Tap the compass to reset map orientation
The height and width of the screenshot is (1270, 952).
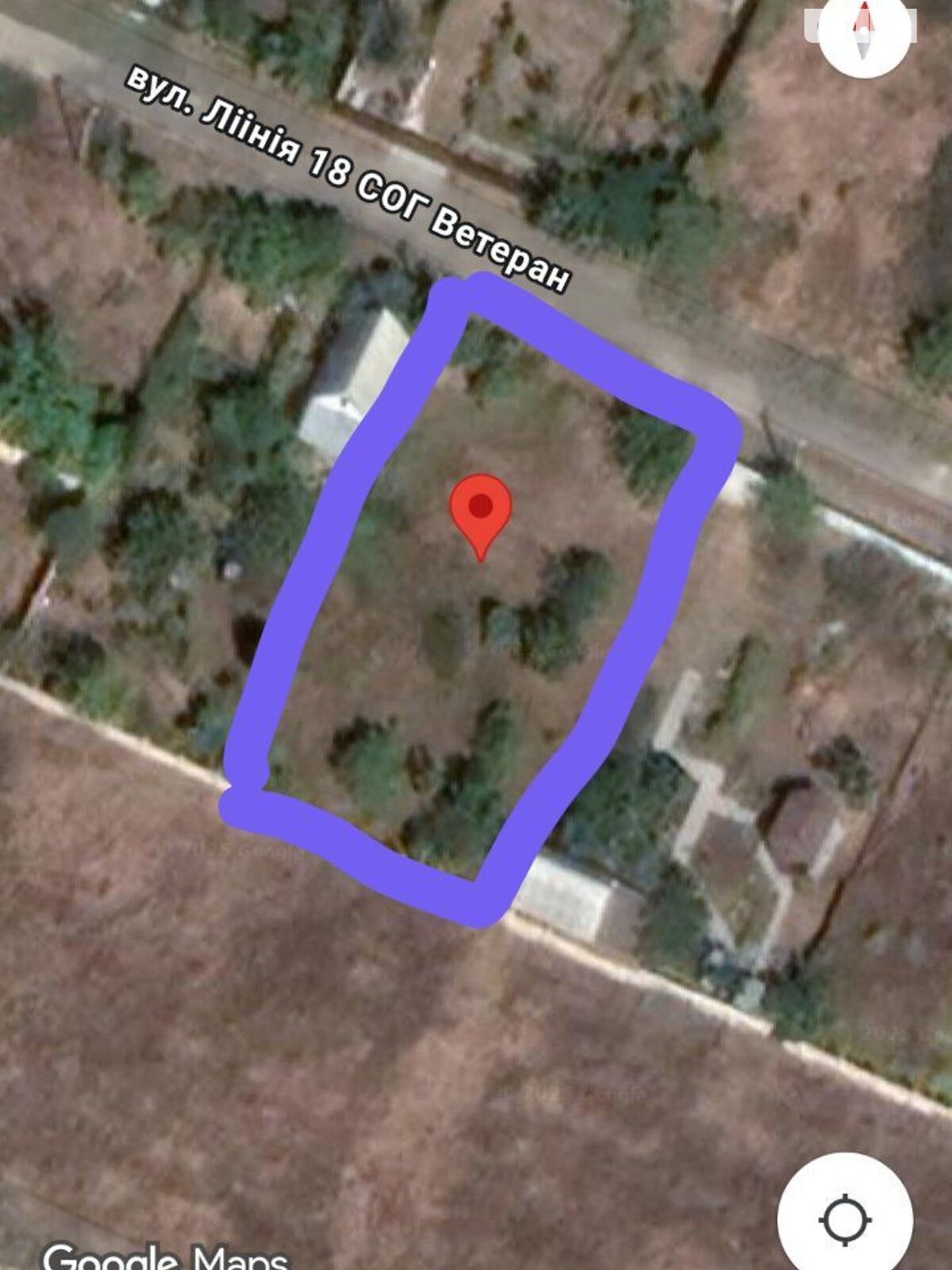[x=863, y=30]
